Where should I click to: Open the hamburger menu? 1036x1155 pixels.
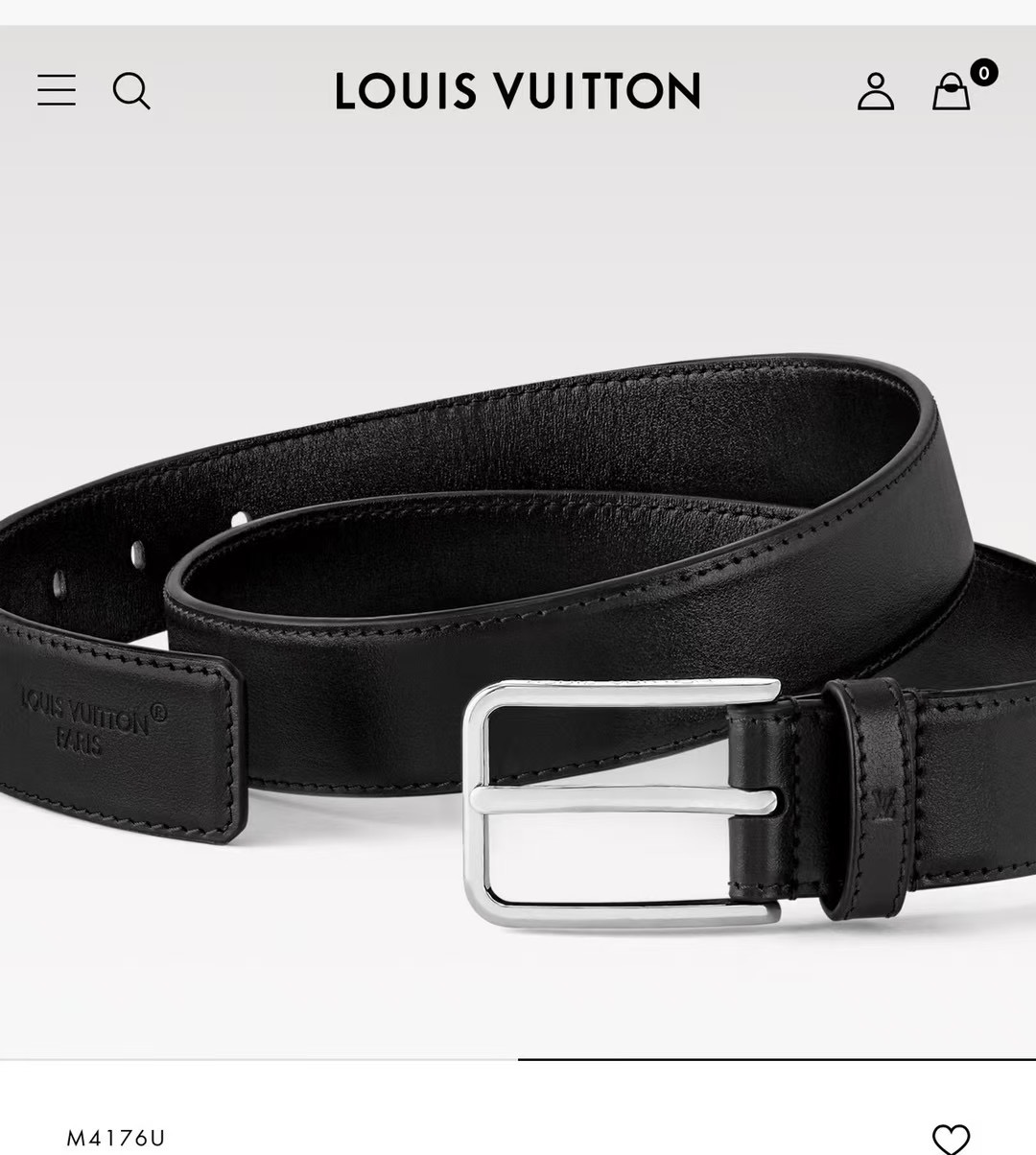[x=57, y=90]
